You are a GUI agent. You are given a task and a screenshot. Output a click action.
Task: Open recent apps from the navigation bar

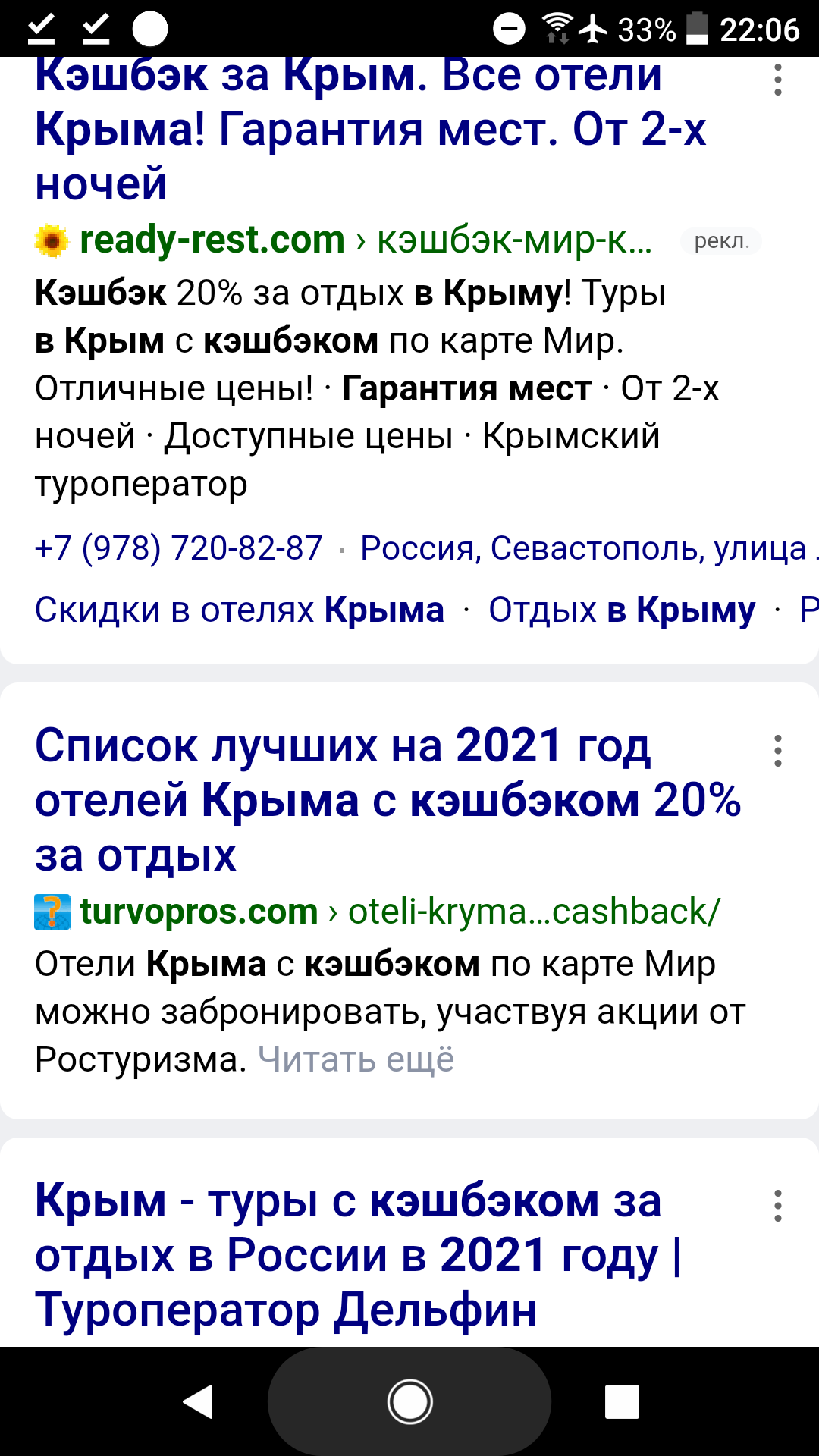pos(622,1401)
